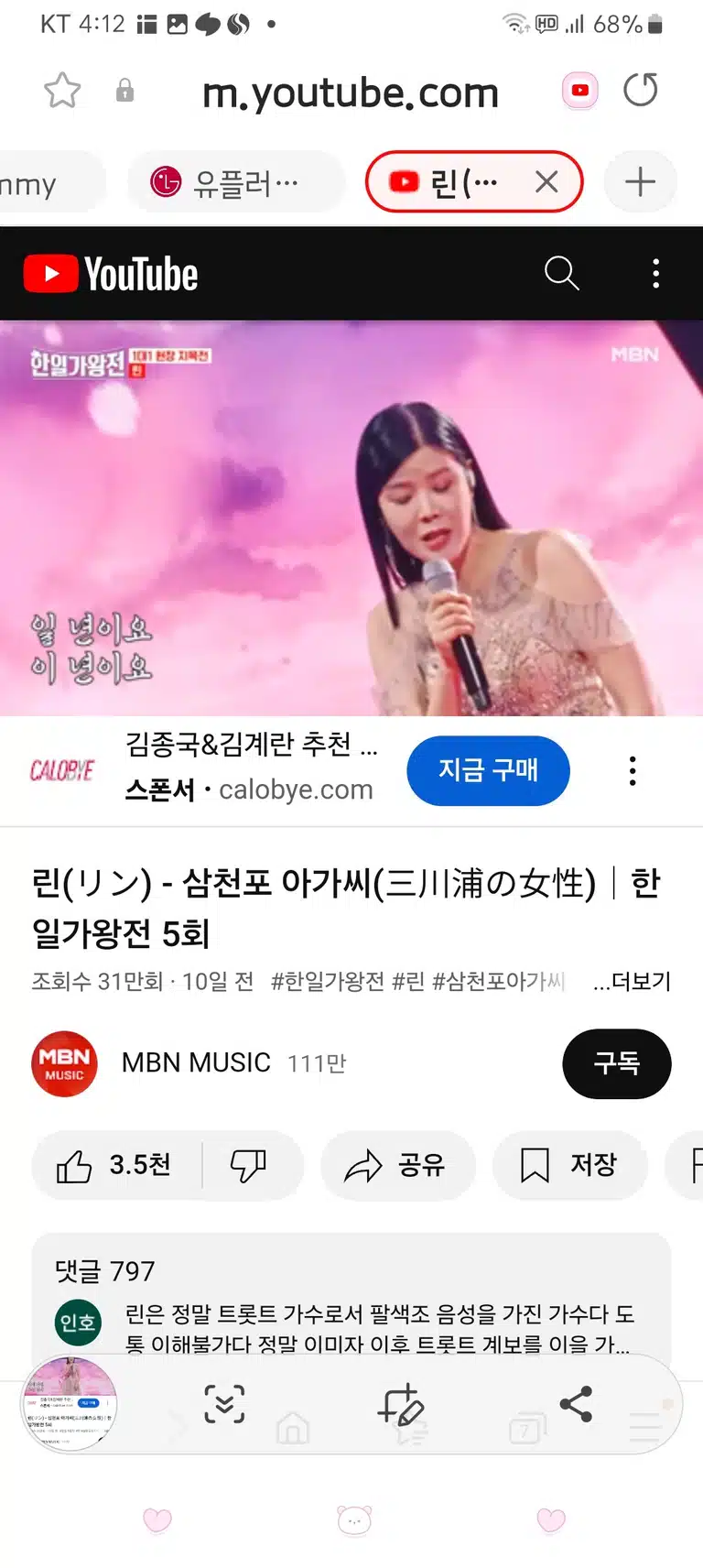Open a new browser tab
Viewport: 703px width, 1568px height.
coord(640,182)
